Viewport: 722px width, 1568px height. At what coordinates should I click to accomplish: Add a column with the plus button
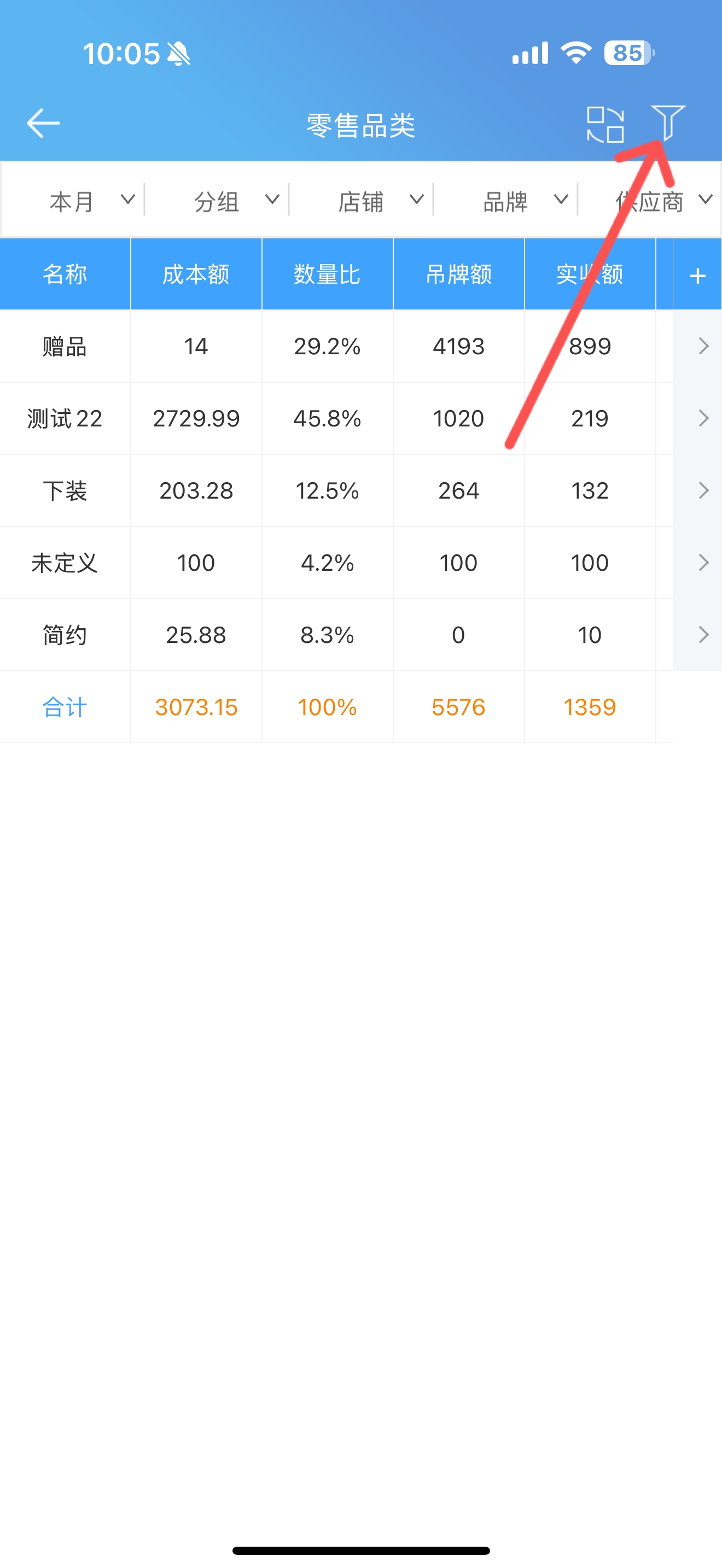pos(697,275)
